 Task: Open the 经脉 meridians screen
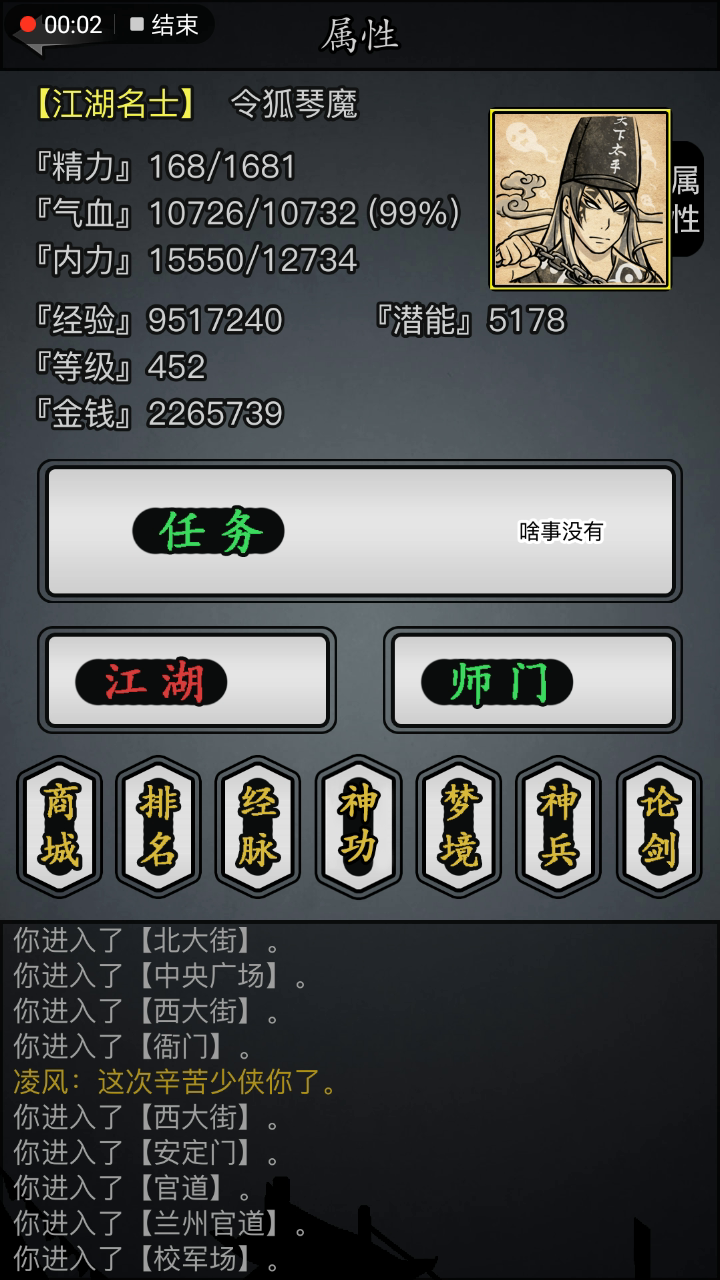[259, 826]
